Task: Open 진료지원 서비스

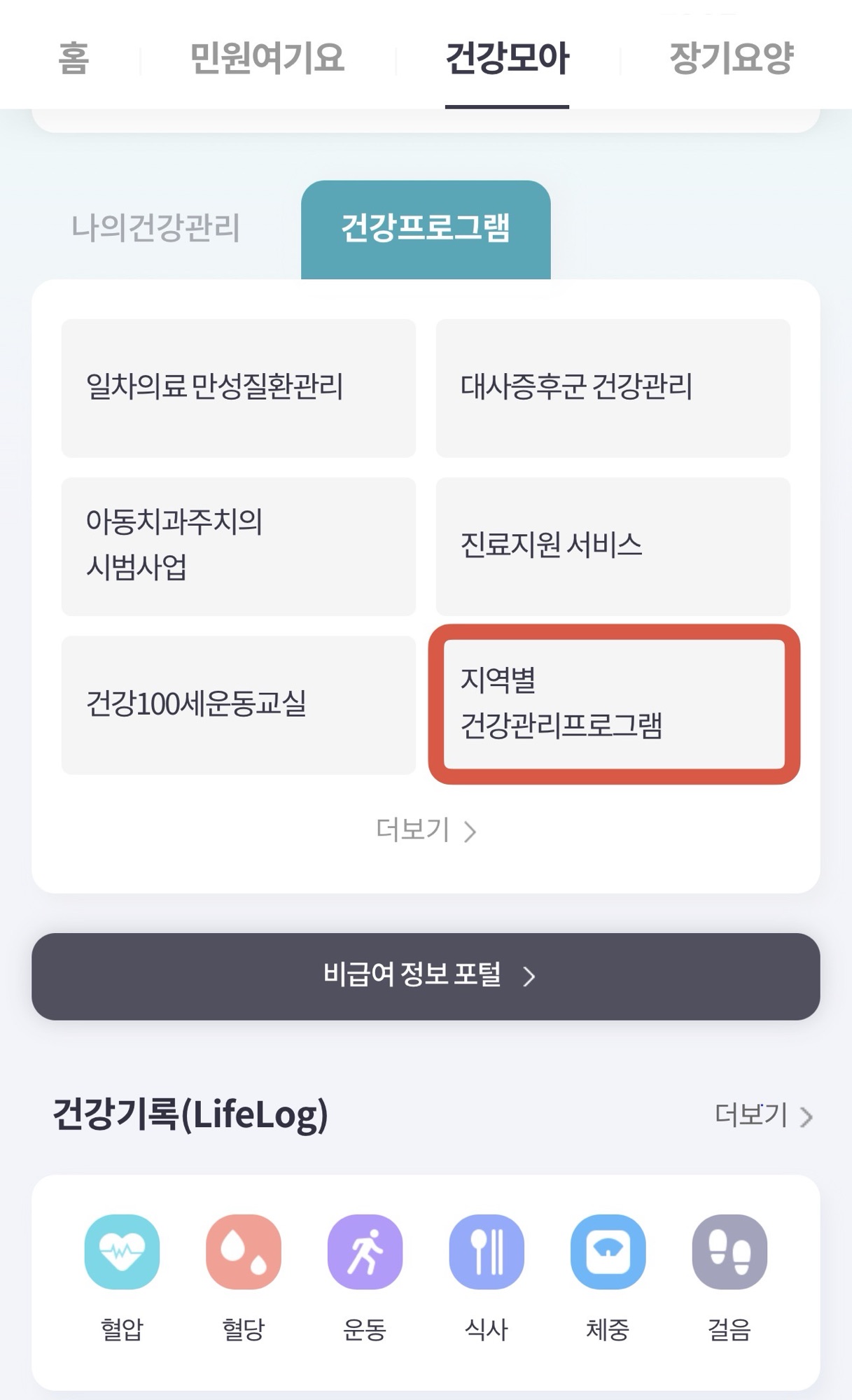Action: tap(613, 546)
